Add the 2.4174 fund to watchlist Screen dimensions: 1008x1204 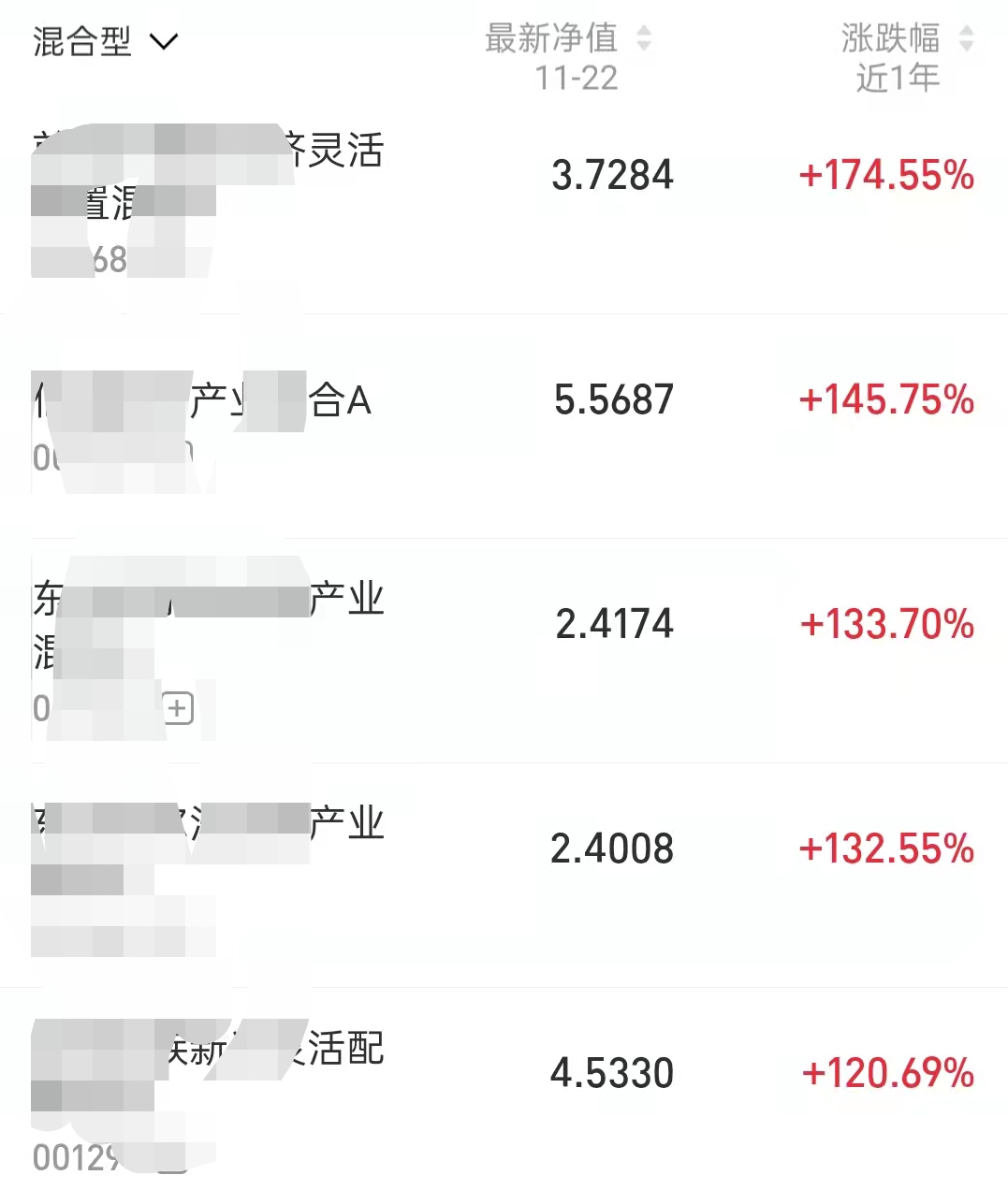click(178, 708)
